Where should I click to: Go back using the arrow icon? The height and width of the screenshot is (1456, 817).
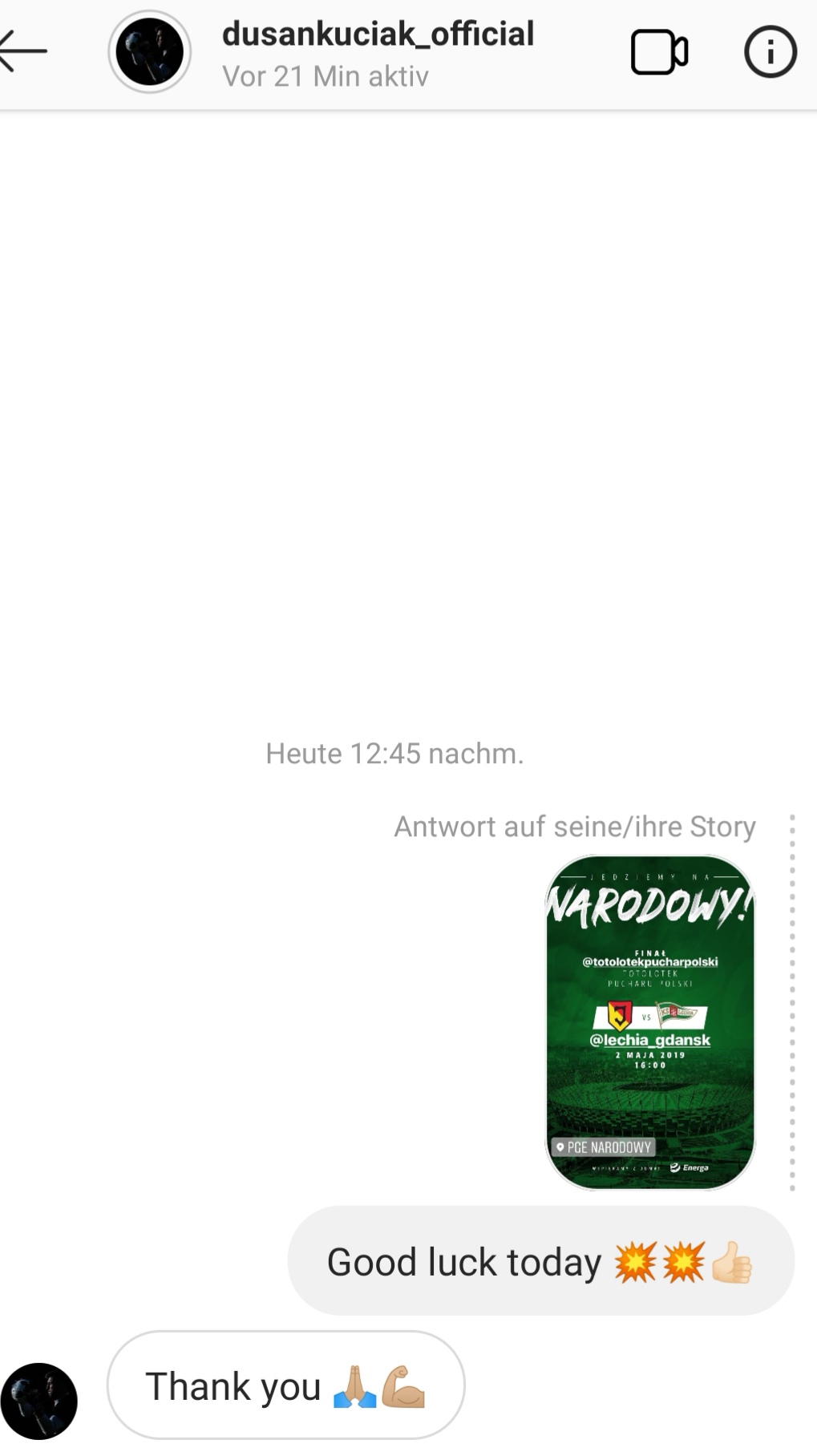coord(24,51)
